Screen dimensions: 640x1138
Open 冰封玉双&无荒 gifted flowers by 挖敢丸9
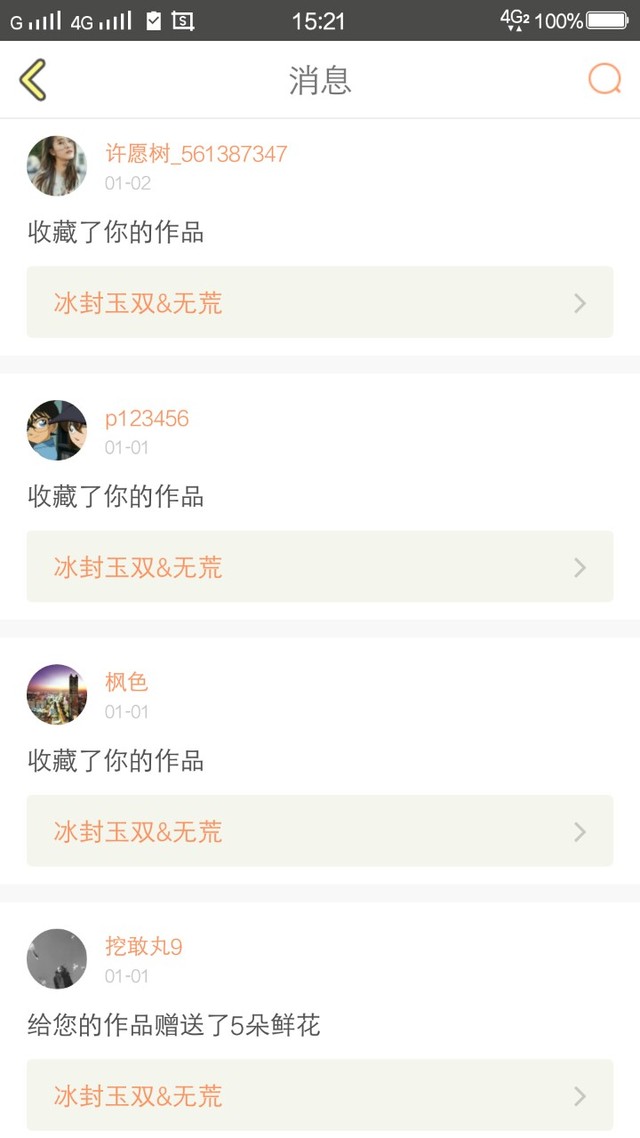tap(319, 1095)
